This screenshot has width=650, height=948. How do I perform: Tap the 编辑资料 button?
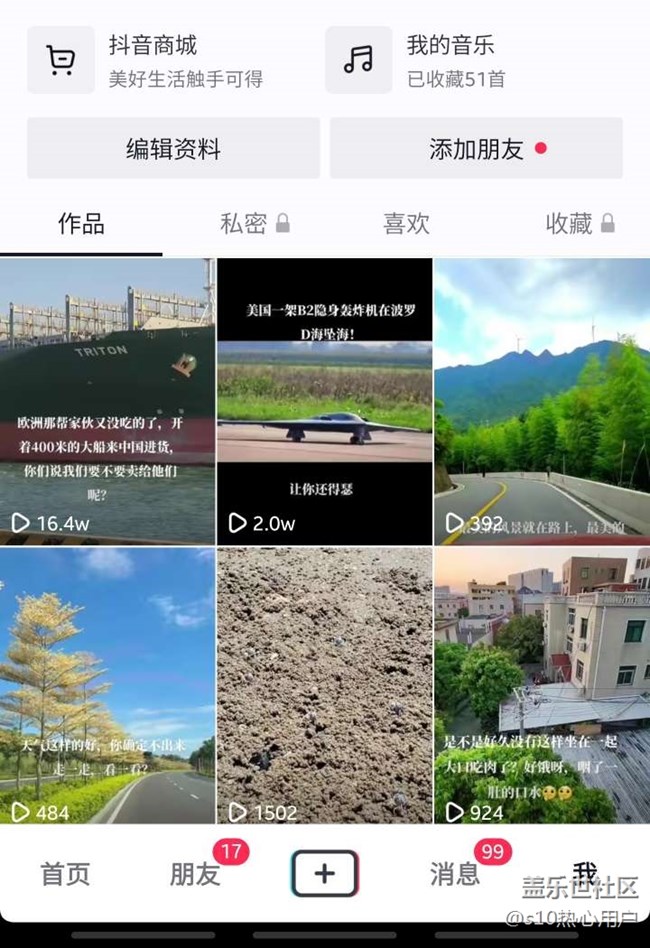(173, 149)
